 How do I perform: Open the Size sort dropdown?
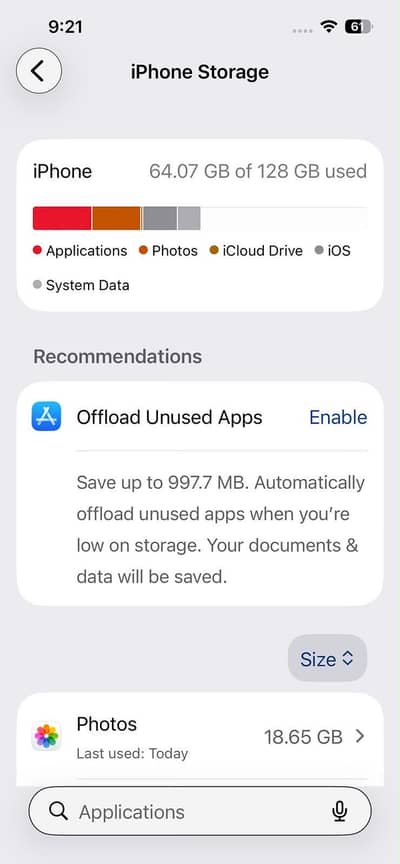327,658
